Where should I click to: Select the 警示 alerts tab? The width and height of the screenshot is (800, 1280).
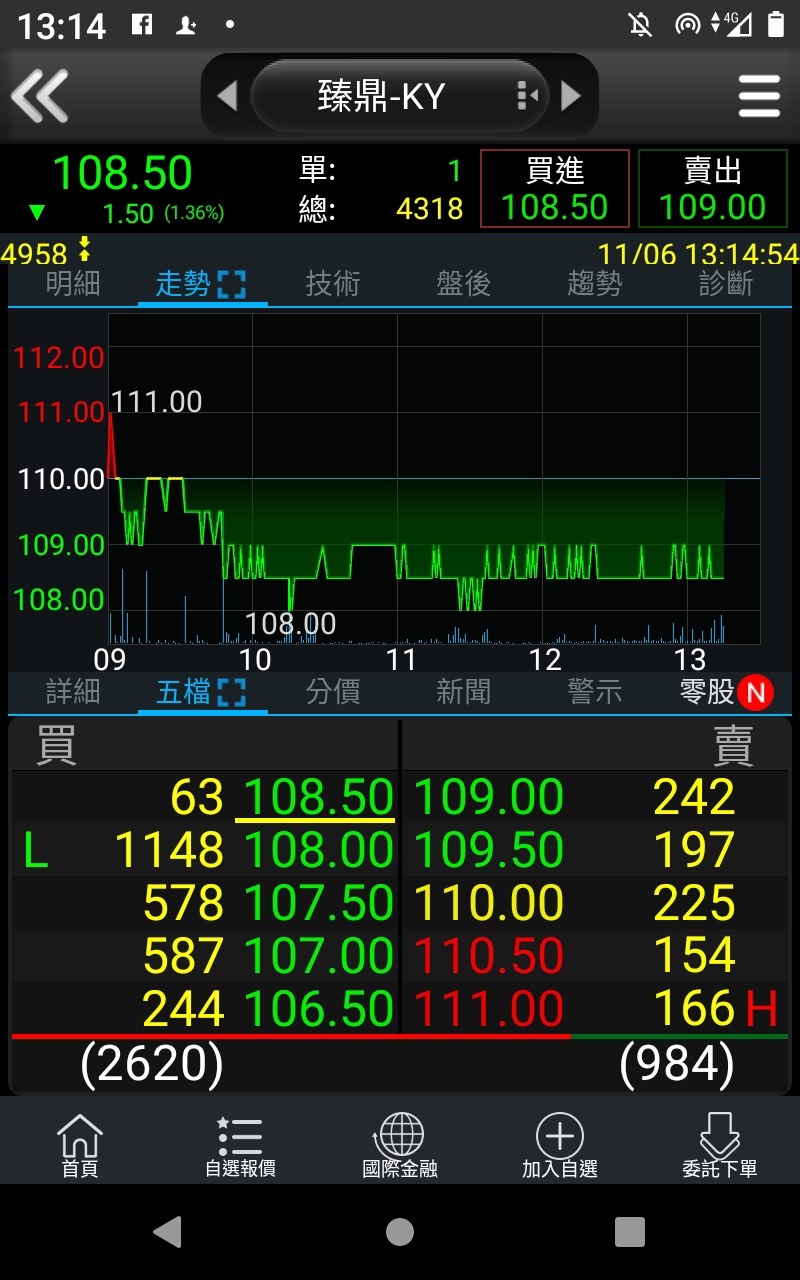pyautogui.click(x=594, y=691)
